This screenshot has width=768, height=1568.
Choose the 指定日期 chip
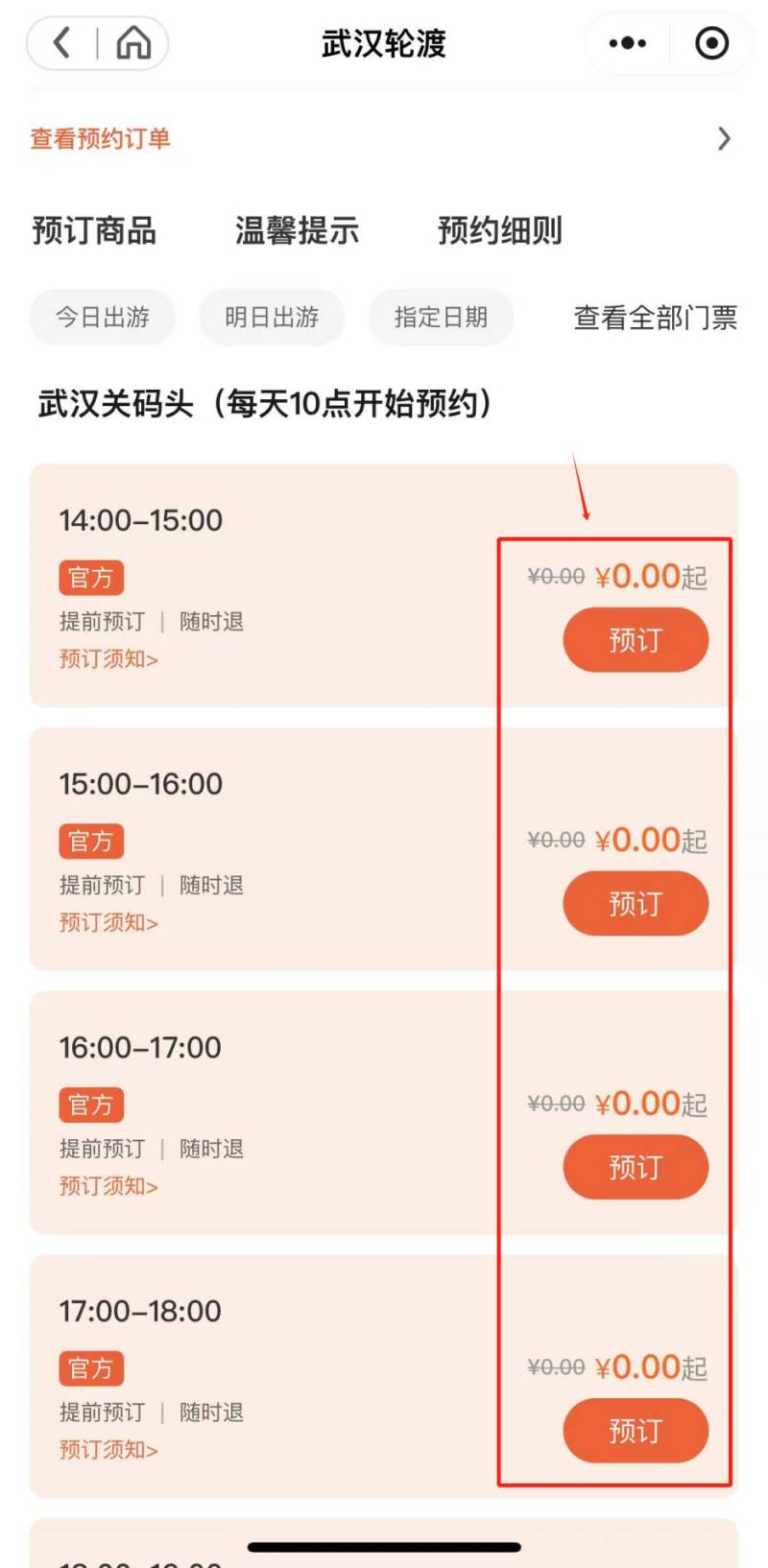click(441, 317)
